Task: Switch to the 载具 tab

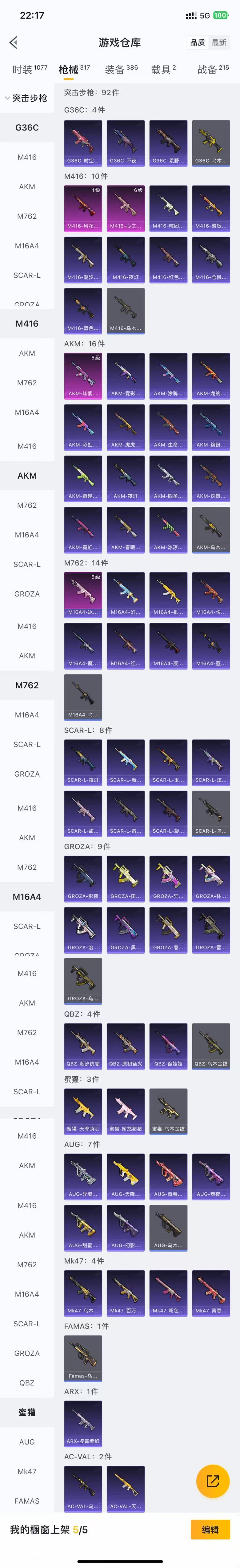Action: (163, 69)
